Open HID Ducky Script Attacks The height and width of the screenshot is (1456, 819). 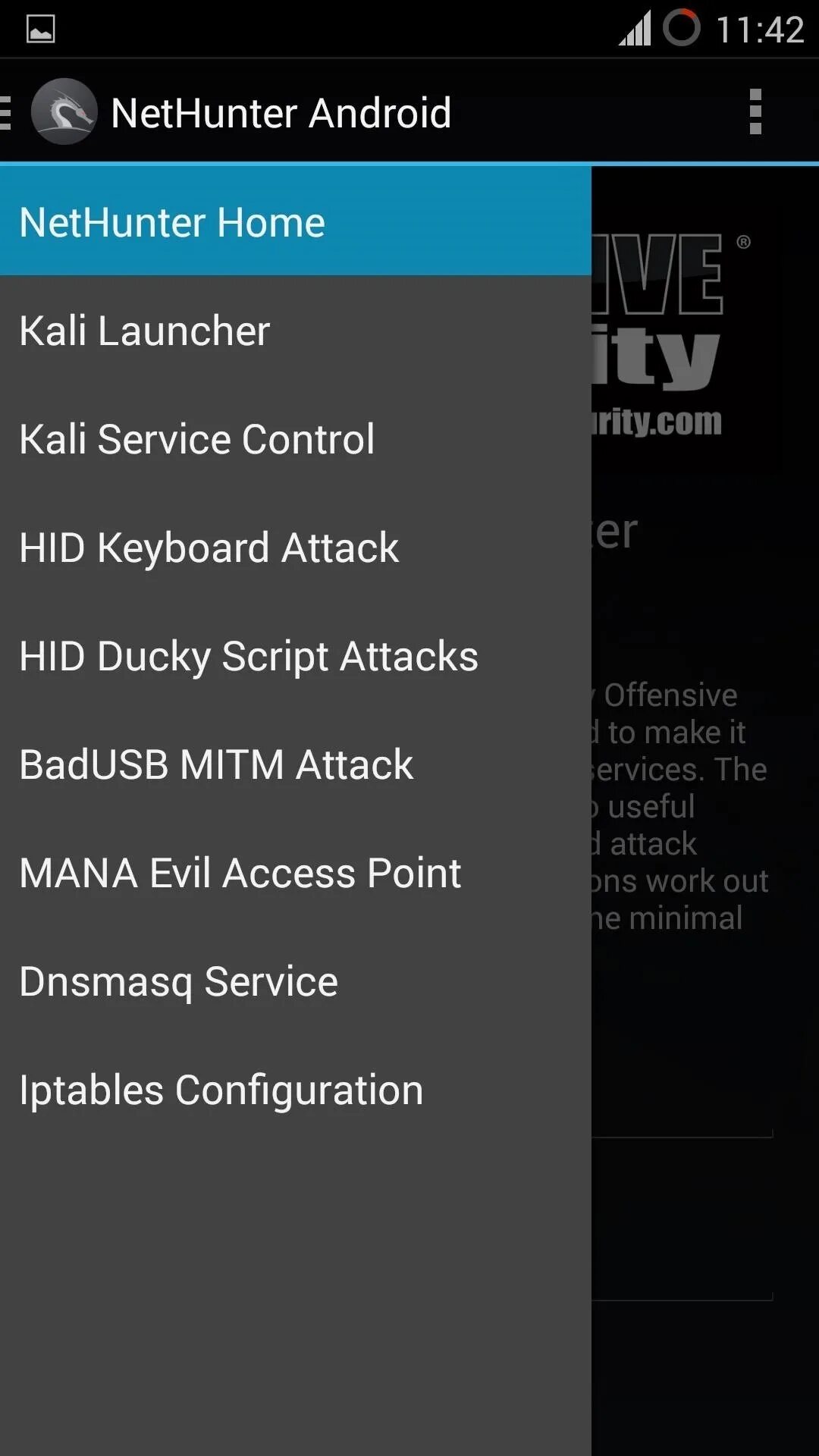295,656
